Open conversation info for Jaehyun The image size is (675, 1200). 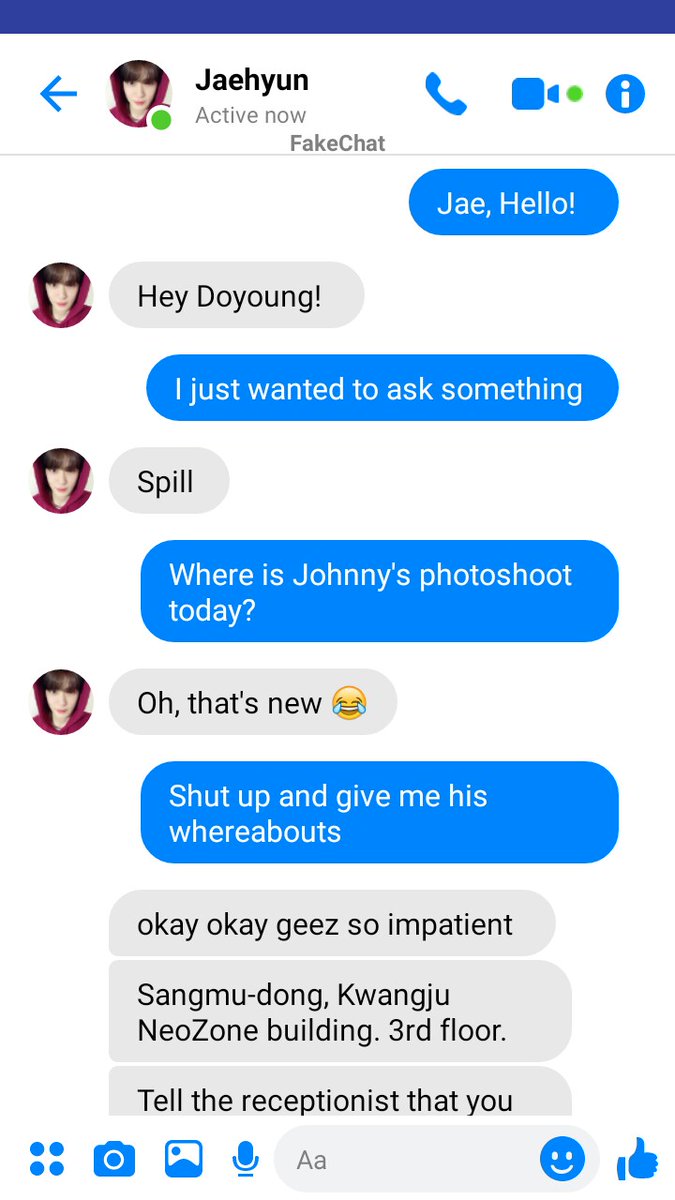[x=625, y=94]
